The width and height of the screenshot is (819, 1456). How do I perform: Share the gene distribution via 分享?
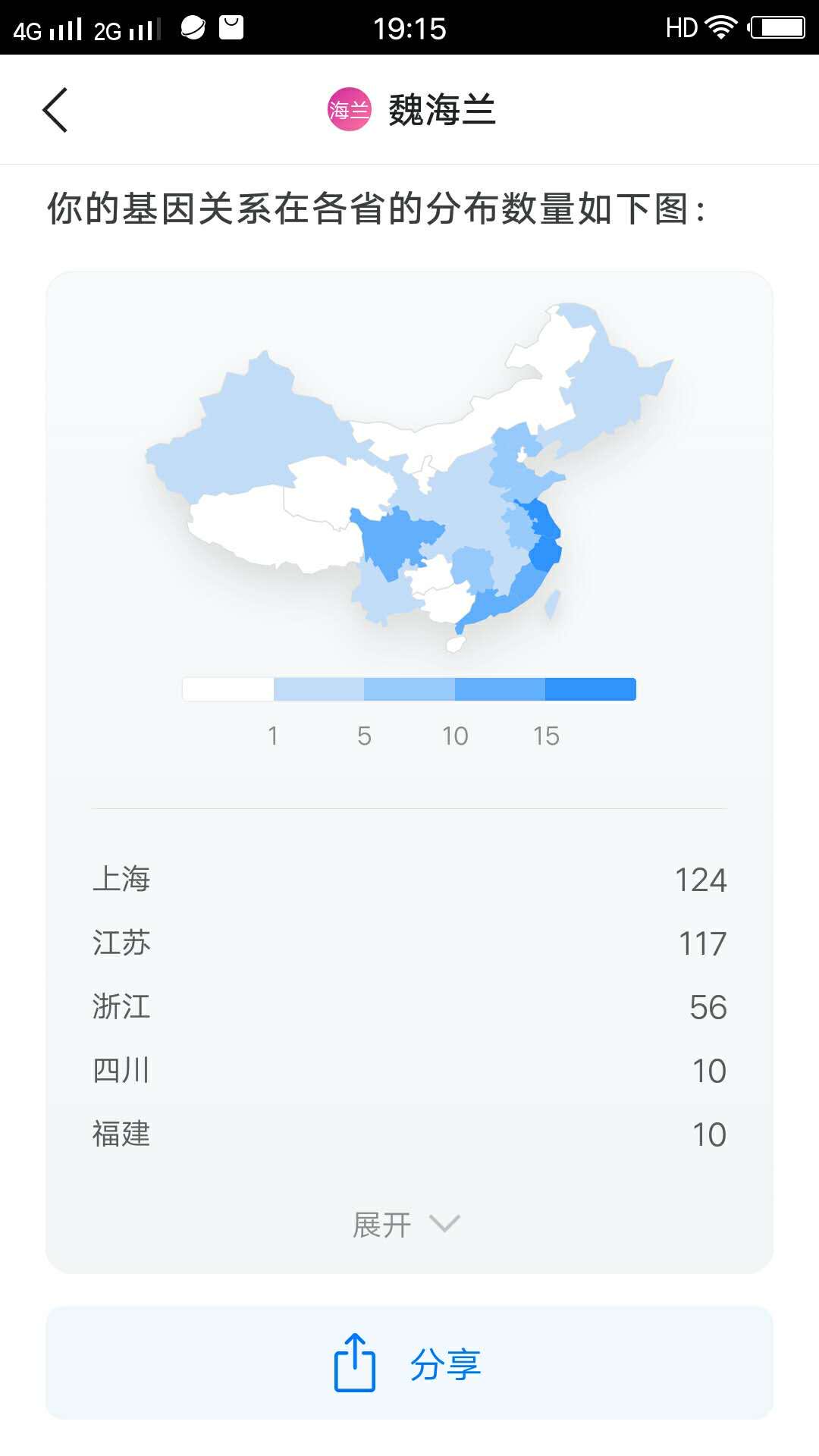(x=409, y=1363)
